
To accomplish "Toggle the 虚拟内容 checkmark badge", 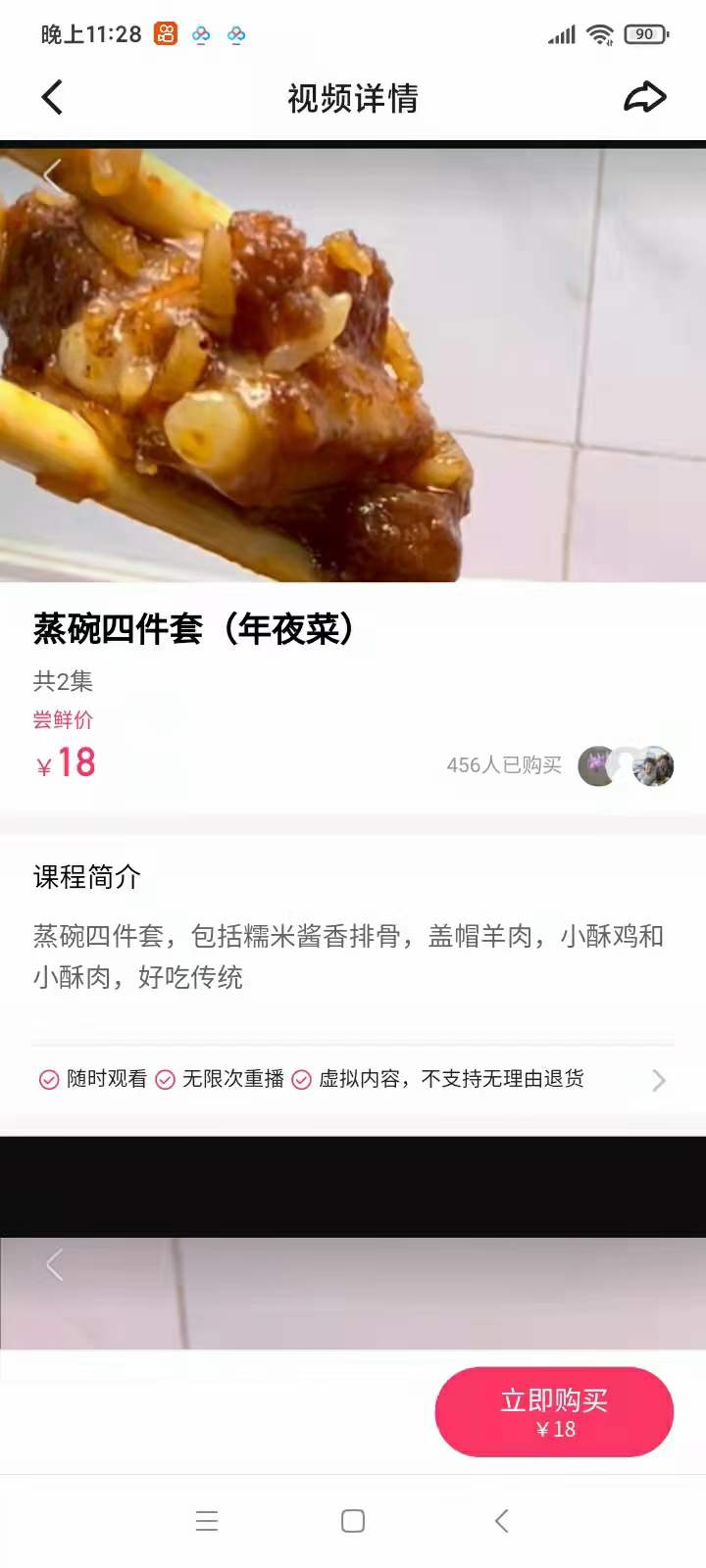I will click(301, 1080).
